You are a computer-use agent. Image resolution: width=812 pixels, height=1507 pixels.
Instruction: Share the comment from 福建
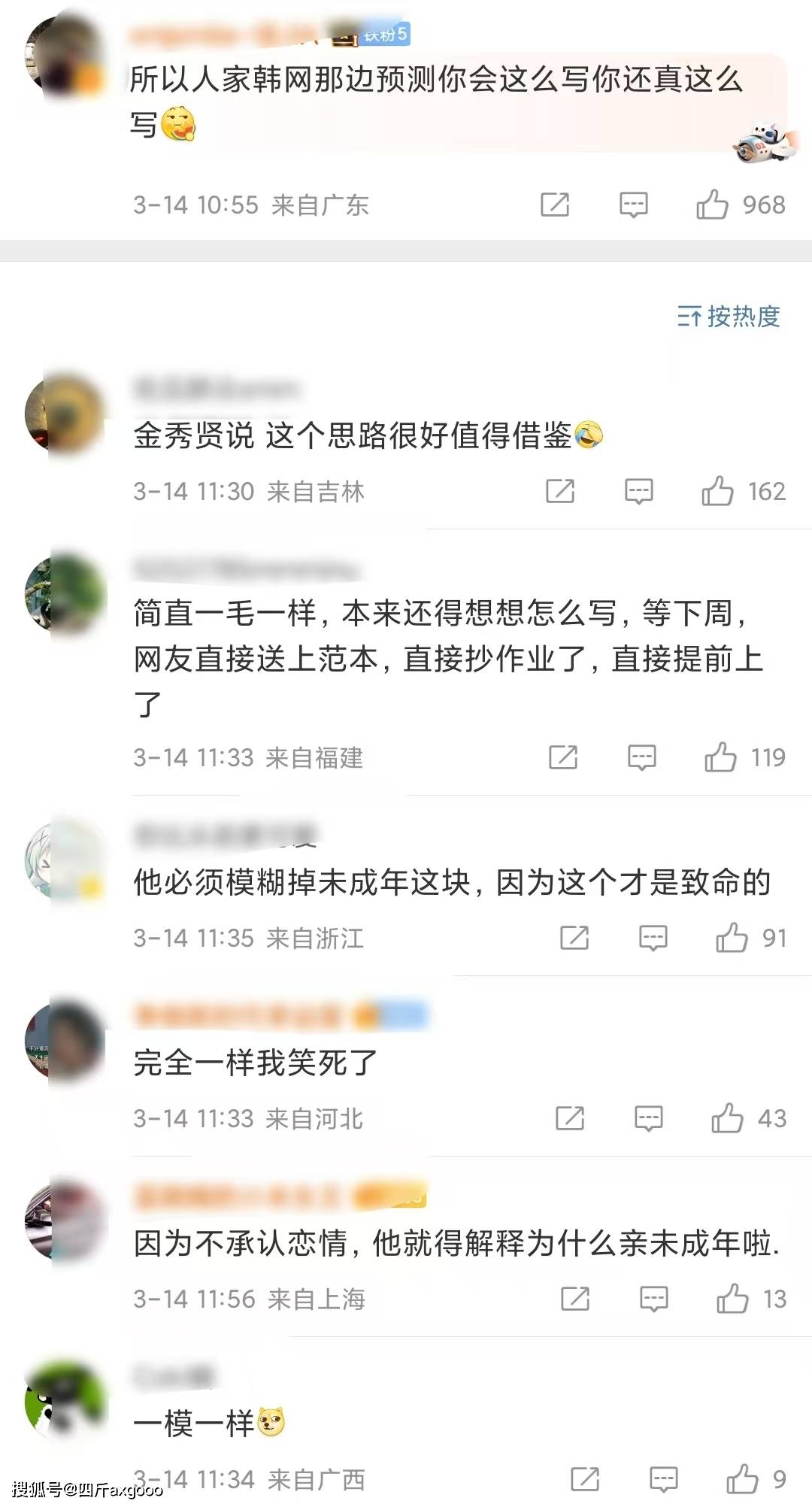tap(563, 757)
